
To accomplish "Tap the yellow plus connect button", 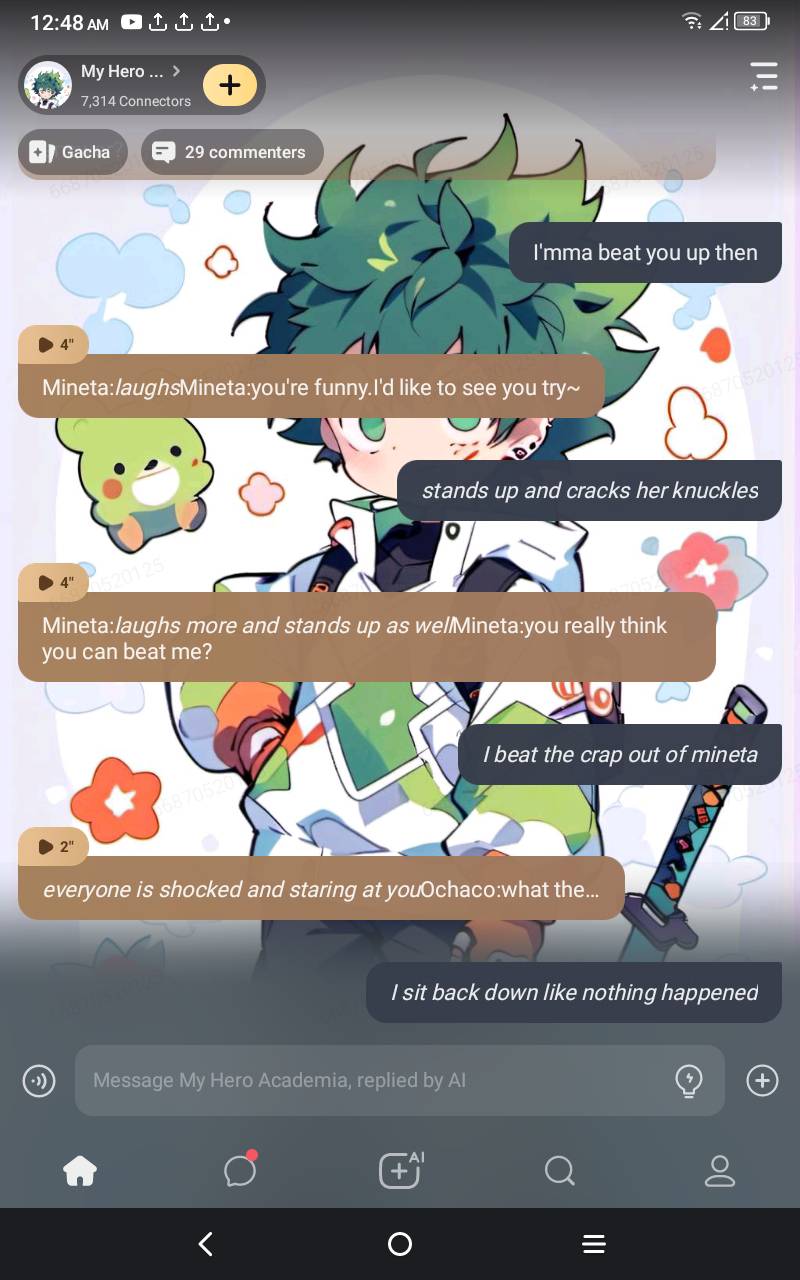I will tap(230, 85).
